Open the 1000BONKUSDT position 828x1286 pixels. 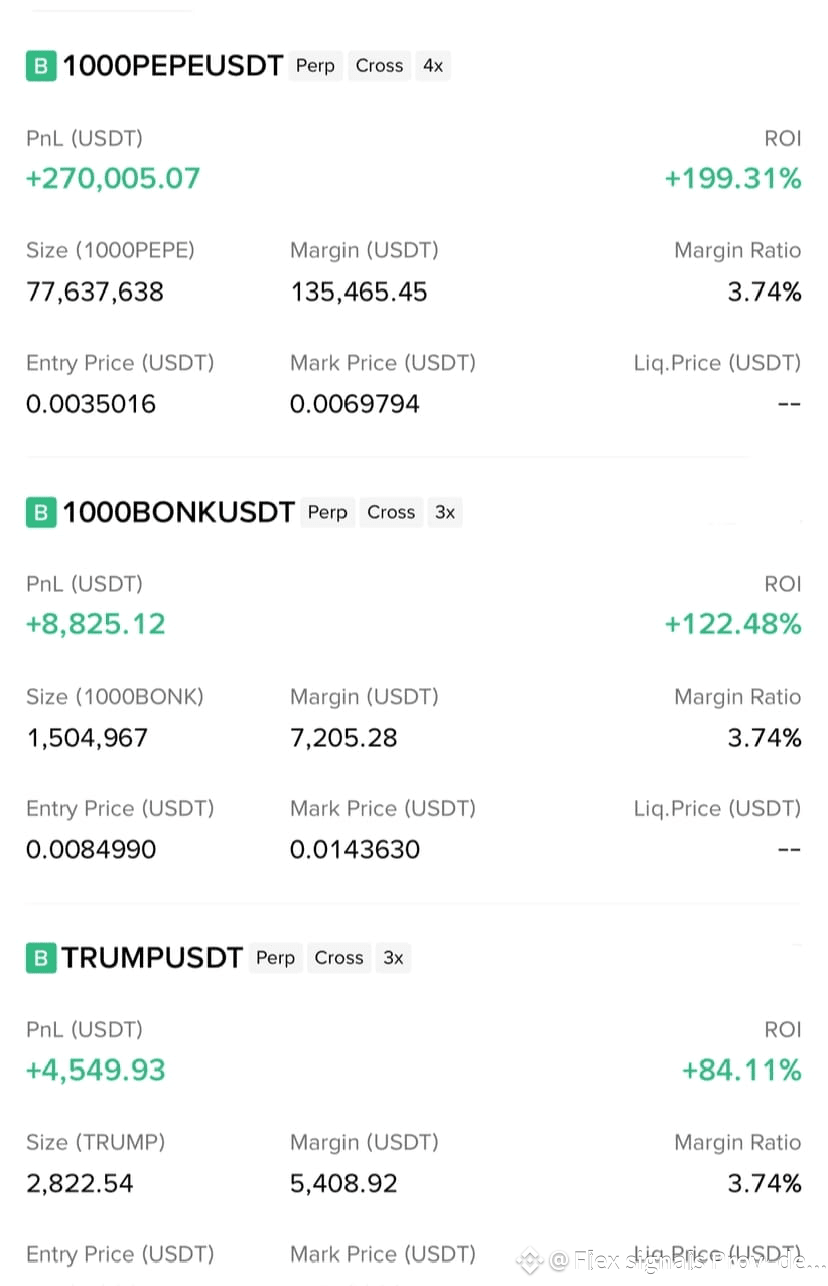tap(179, 512)
